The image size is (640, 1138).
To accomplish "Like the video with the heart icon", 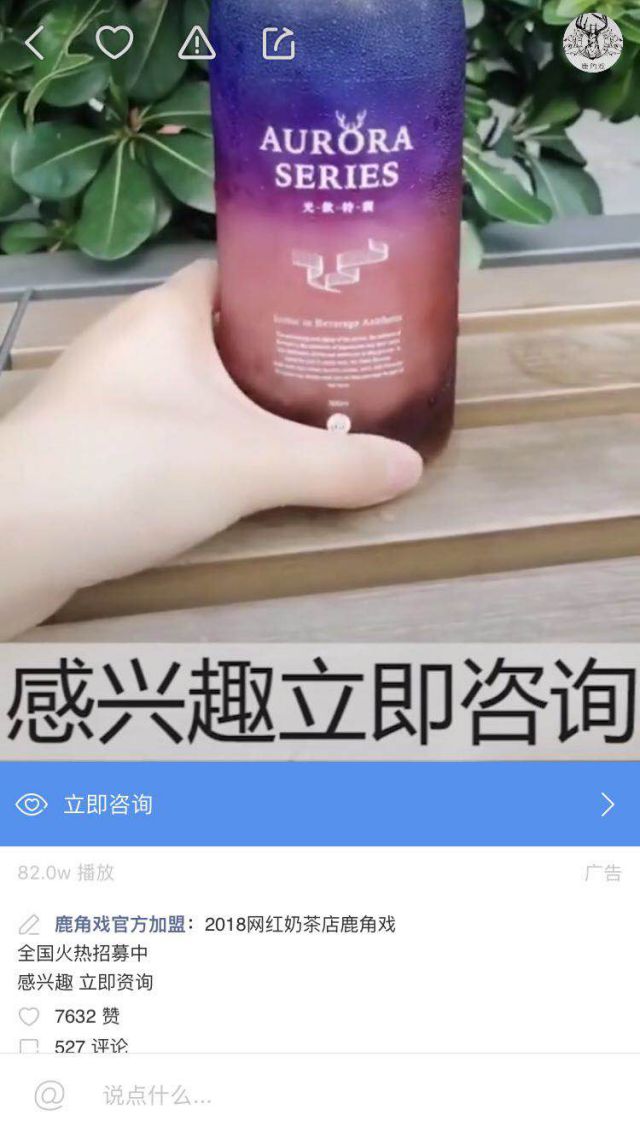I will pyautogui.click(x=114, y=43).
